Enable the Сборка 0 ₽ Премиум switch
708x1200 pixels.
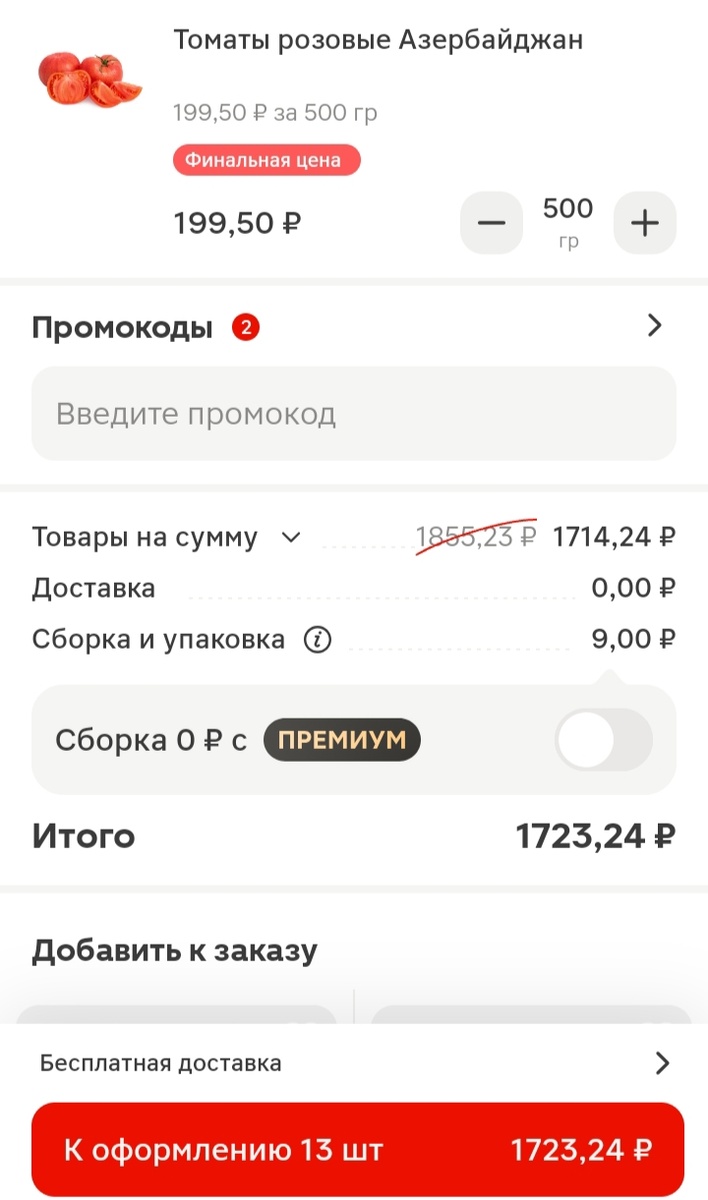click(603, 740)
